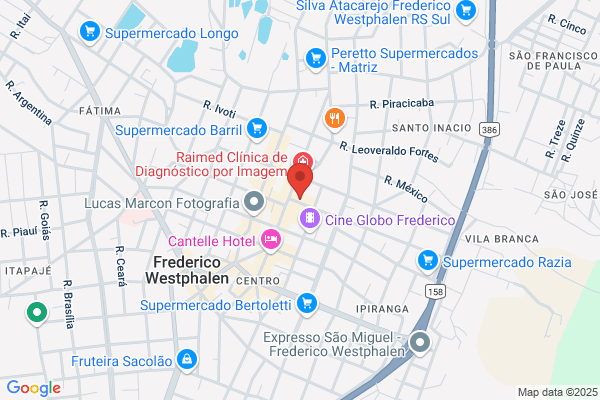Image resolution: width=600 pixels, height=400 pixels.
Task: Tap the Cine Globo Frederico marker
Action: (311, 217)
